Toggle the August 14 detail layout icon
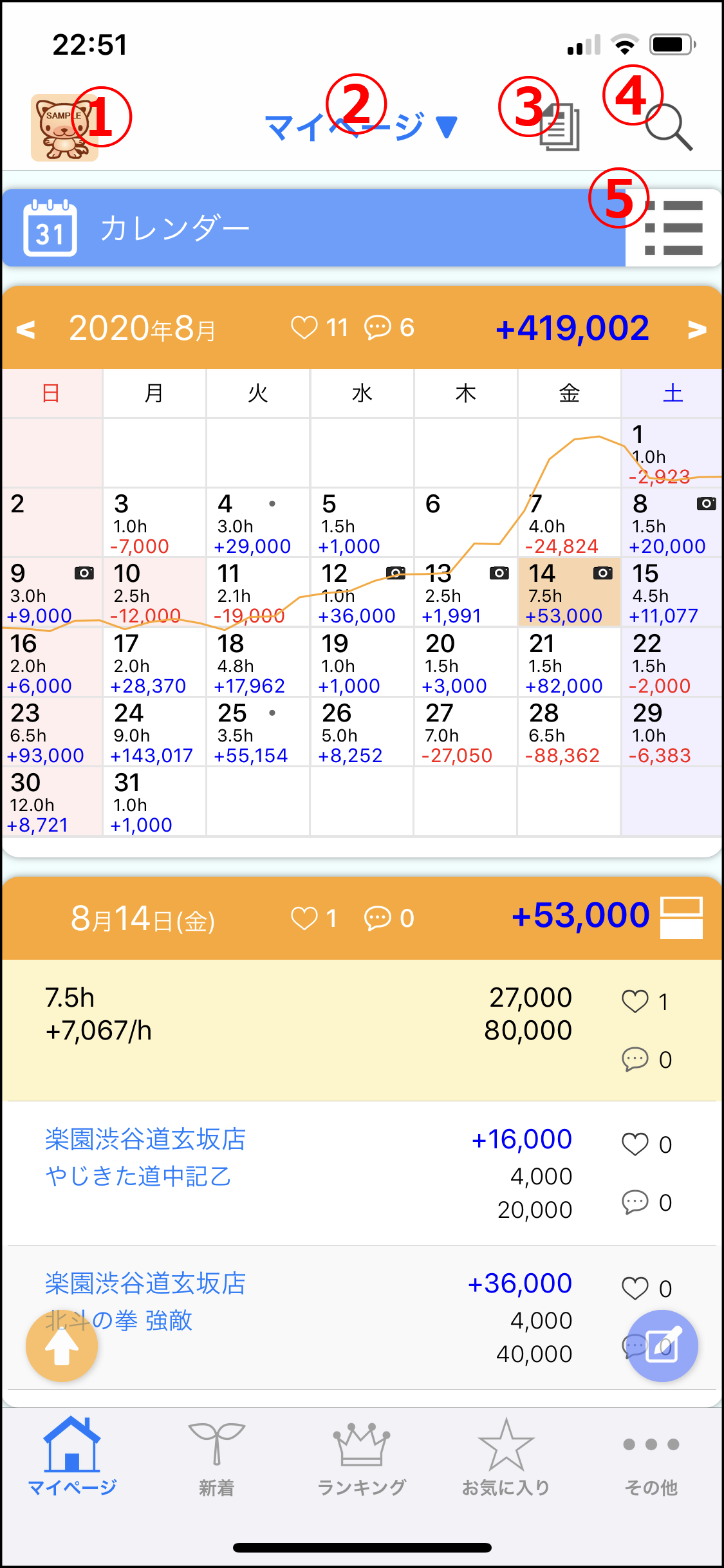This screenshot has width=724, height=1568. (682, 918)
